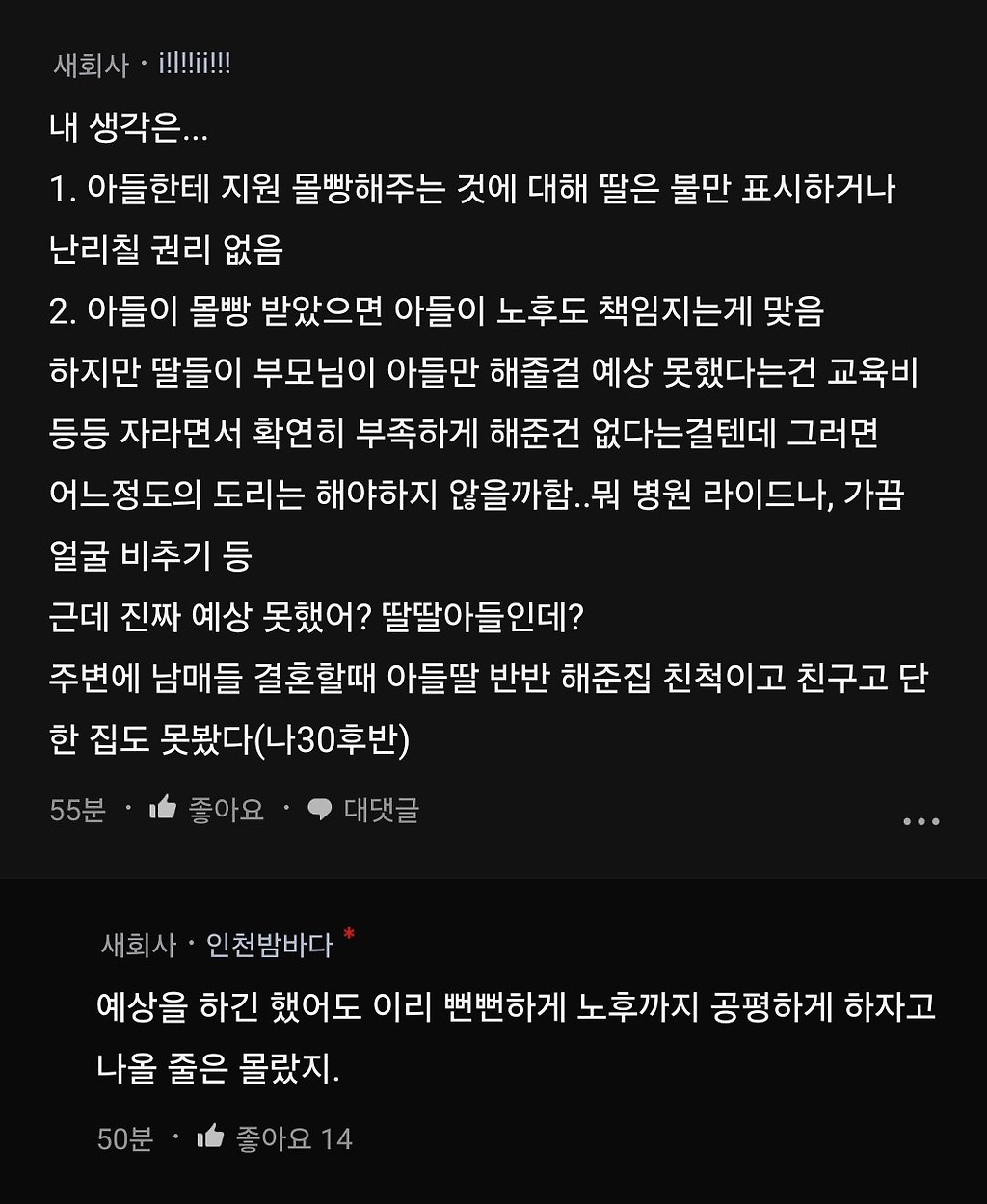Tap 대댓글 to reply to comment
The image size is (987, 1204).
click(363, 810)
